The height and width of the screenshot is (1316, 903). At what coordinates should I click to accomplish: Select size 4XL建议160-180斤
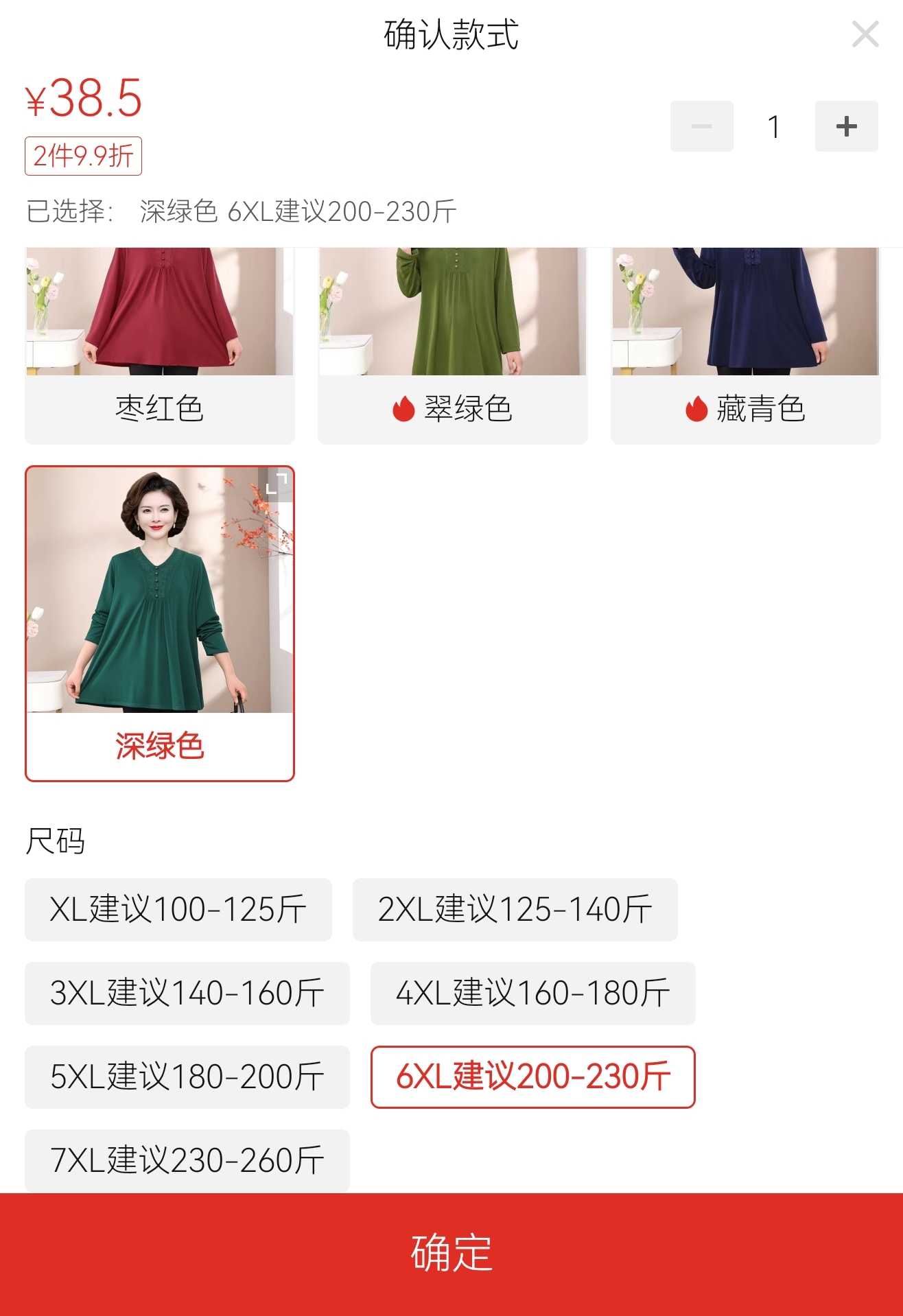(x=532, y=994)
